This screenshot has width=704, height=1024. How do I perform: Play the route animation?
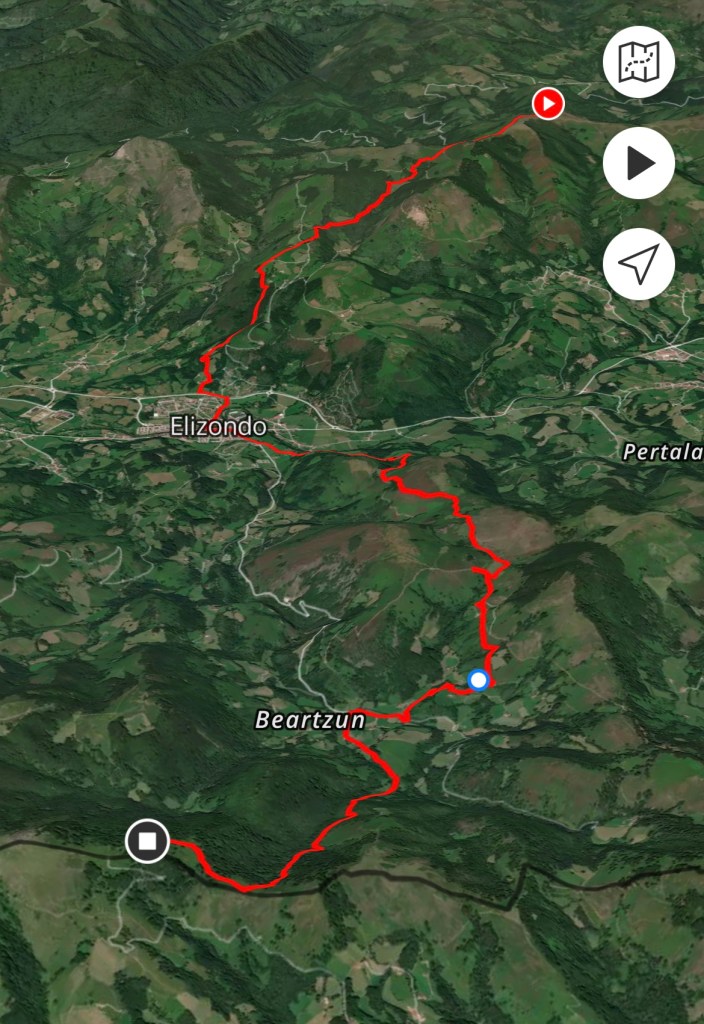(639, 163)
